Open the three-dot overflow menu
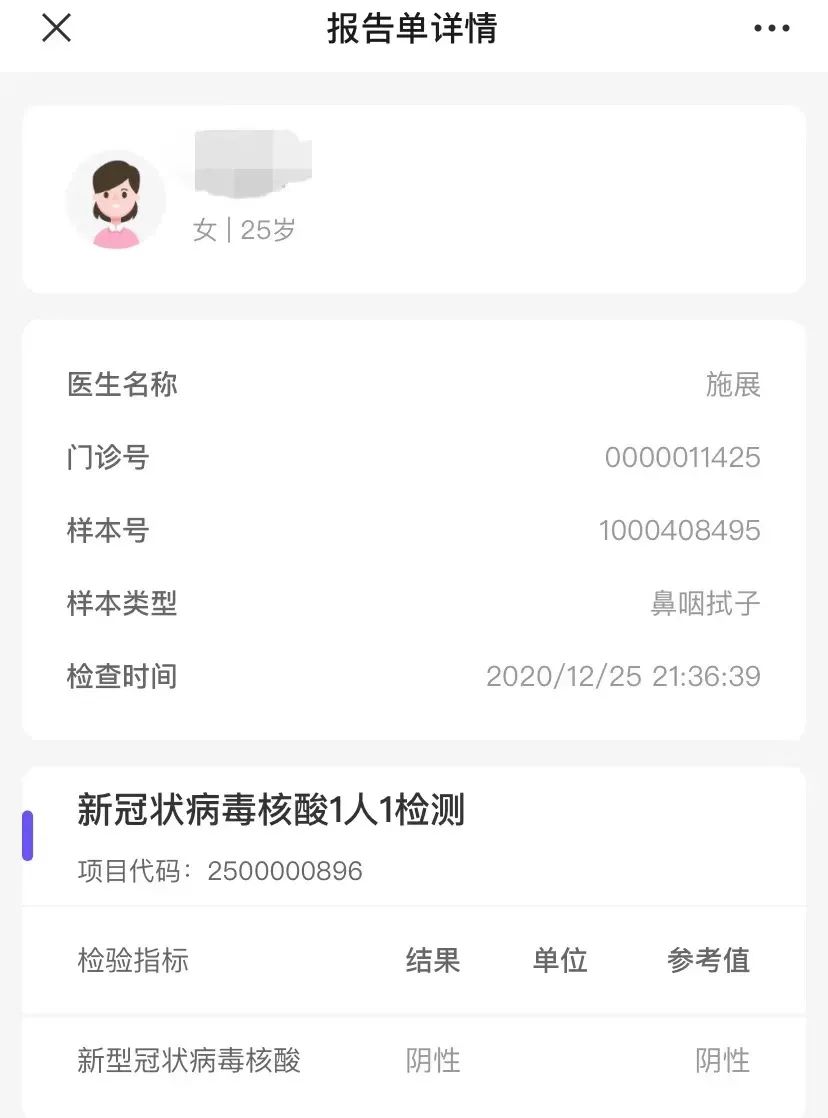 (x=771, y=29)
